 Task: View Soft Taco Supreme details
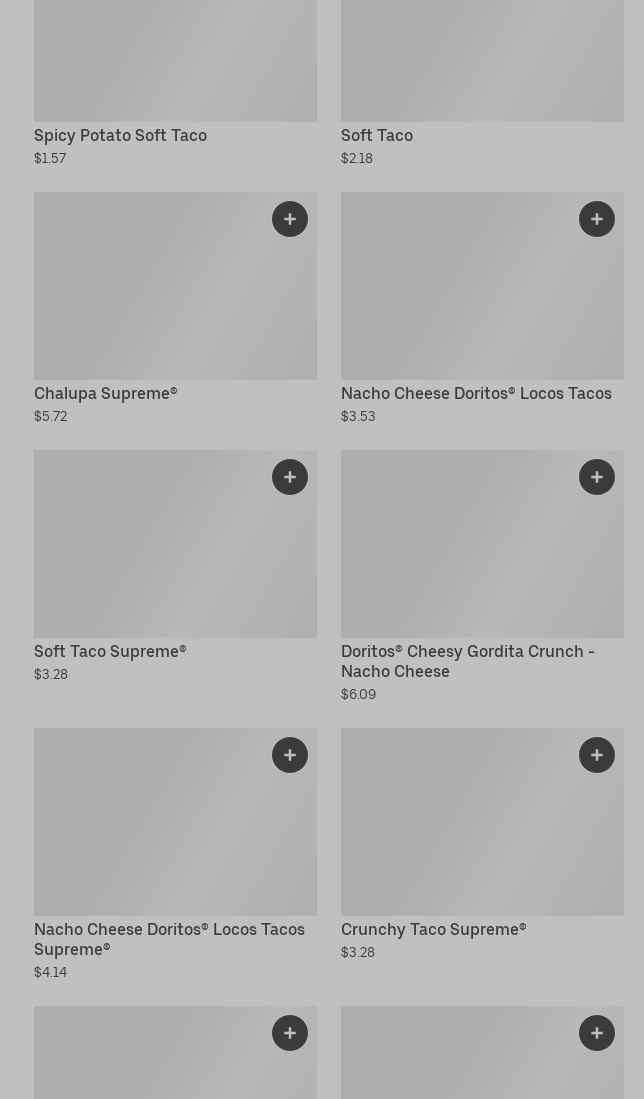(x=175, y=567)
